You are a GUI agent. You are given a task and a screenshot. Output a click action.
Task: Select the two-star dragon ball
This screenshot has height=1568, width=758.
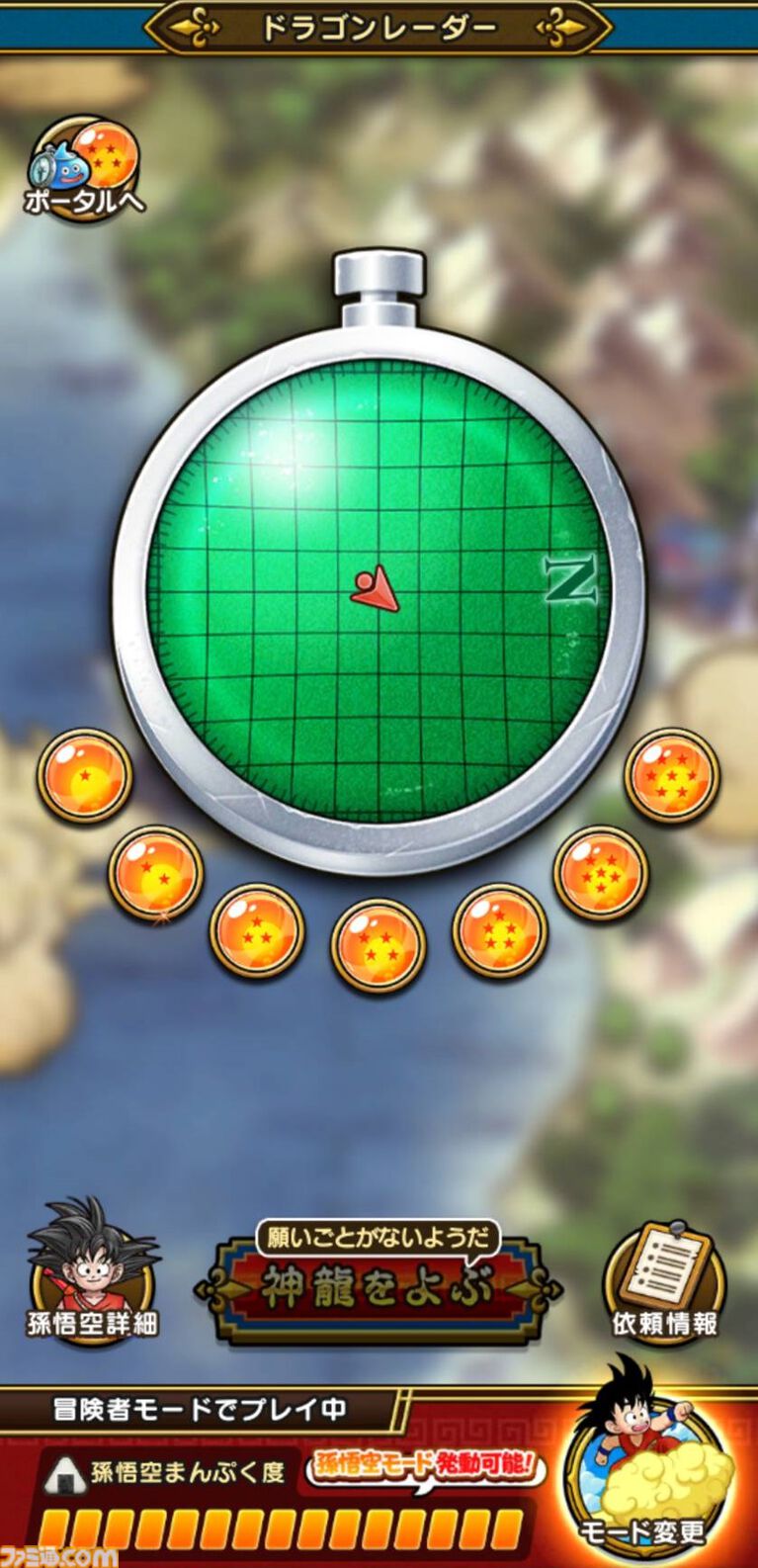[x=155, y=872]
